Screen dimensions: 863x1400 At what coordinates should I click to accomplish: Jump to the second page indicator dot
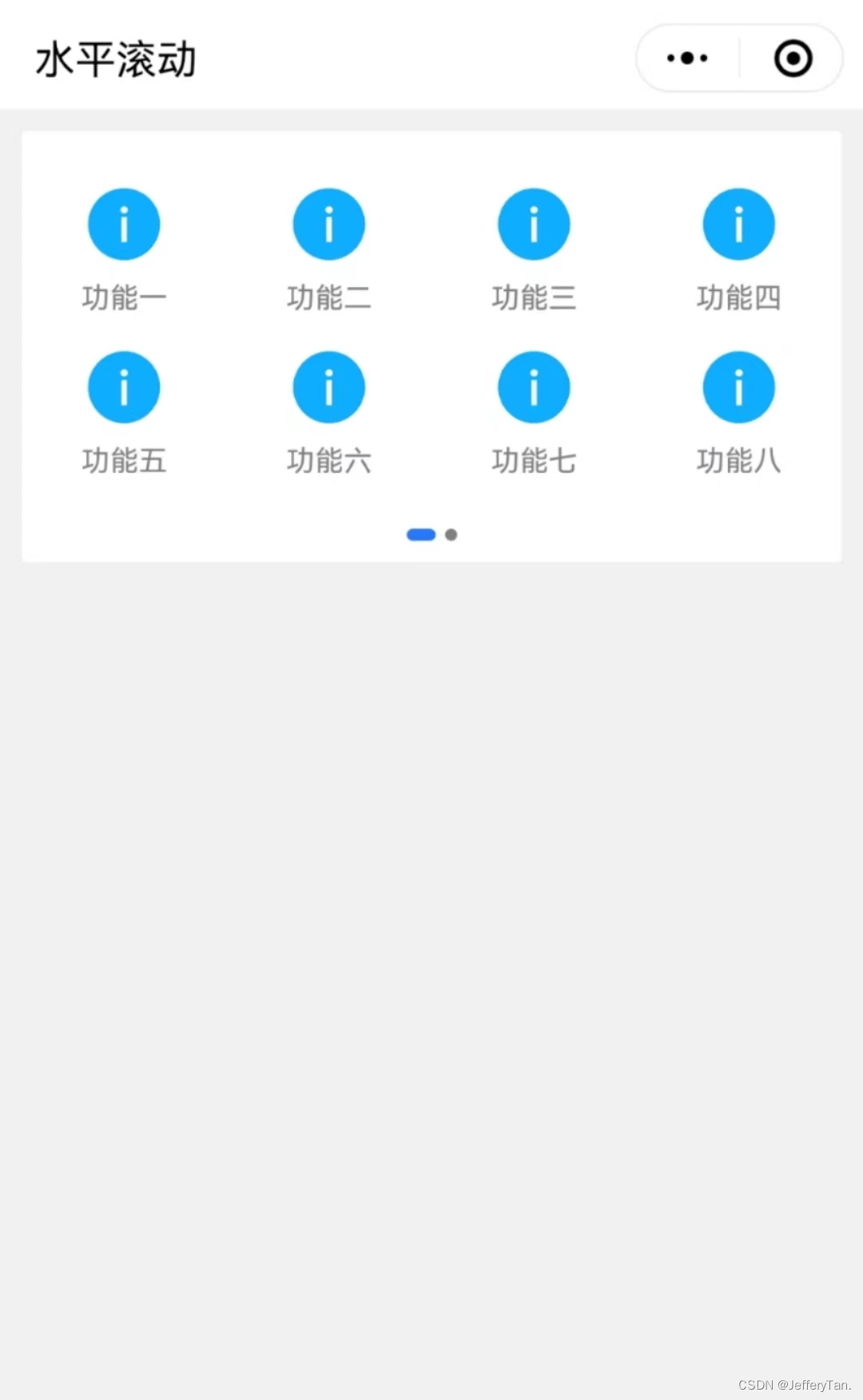(x=451, y=535)
